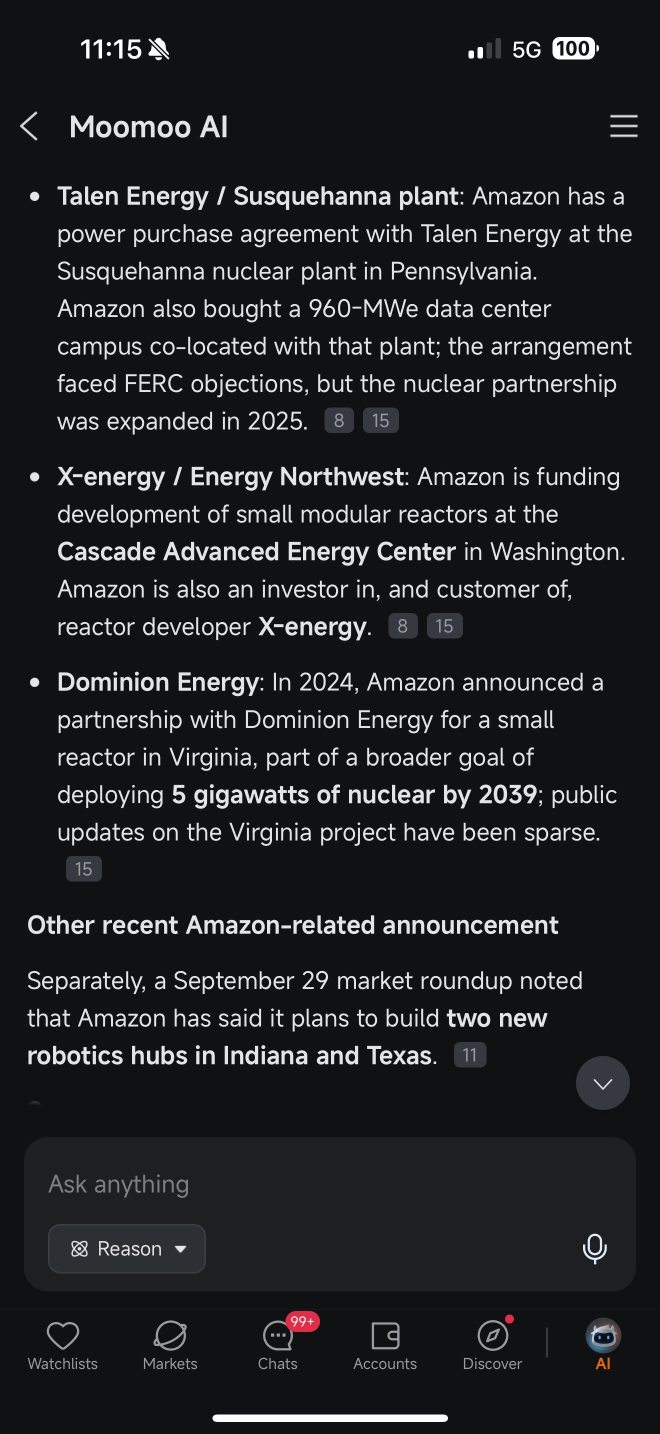Start voice input with the microphone

click(x=595, y=1249)
